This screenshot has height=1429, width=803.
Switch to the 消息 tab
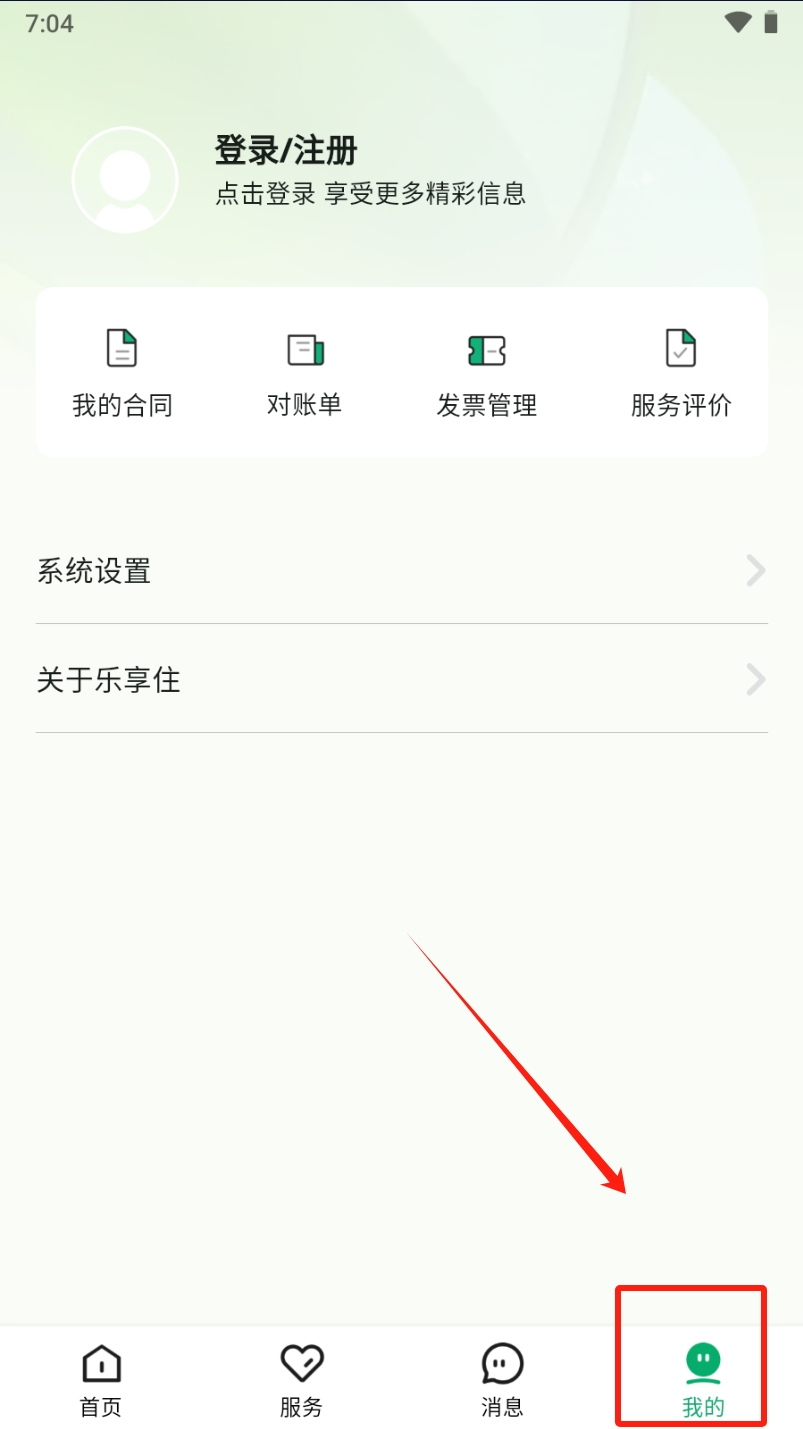point(502,1380)
